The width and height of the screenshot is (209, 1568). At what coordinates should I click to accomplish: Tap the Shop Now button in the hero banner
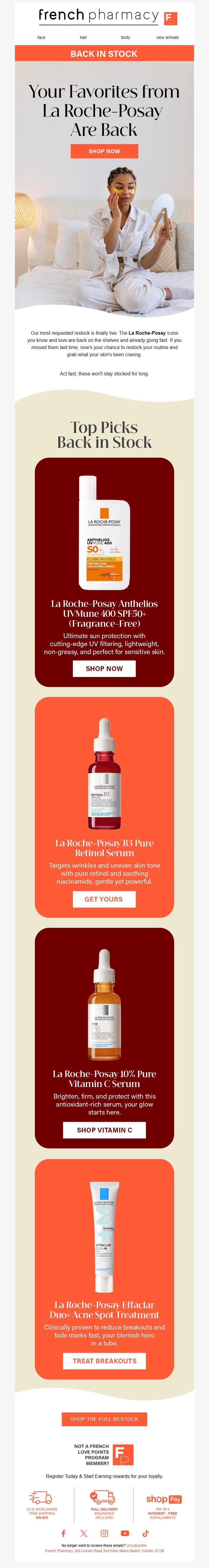click(105, 151)
